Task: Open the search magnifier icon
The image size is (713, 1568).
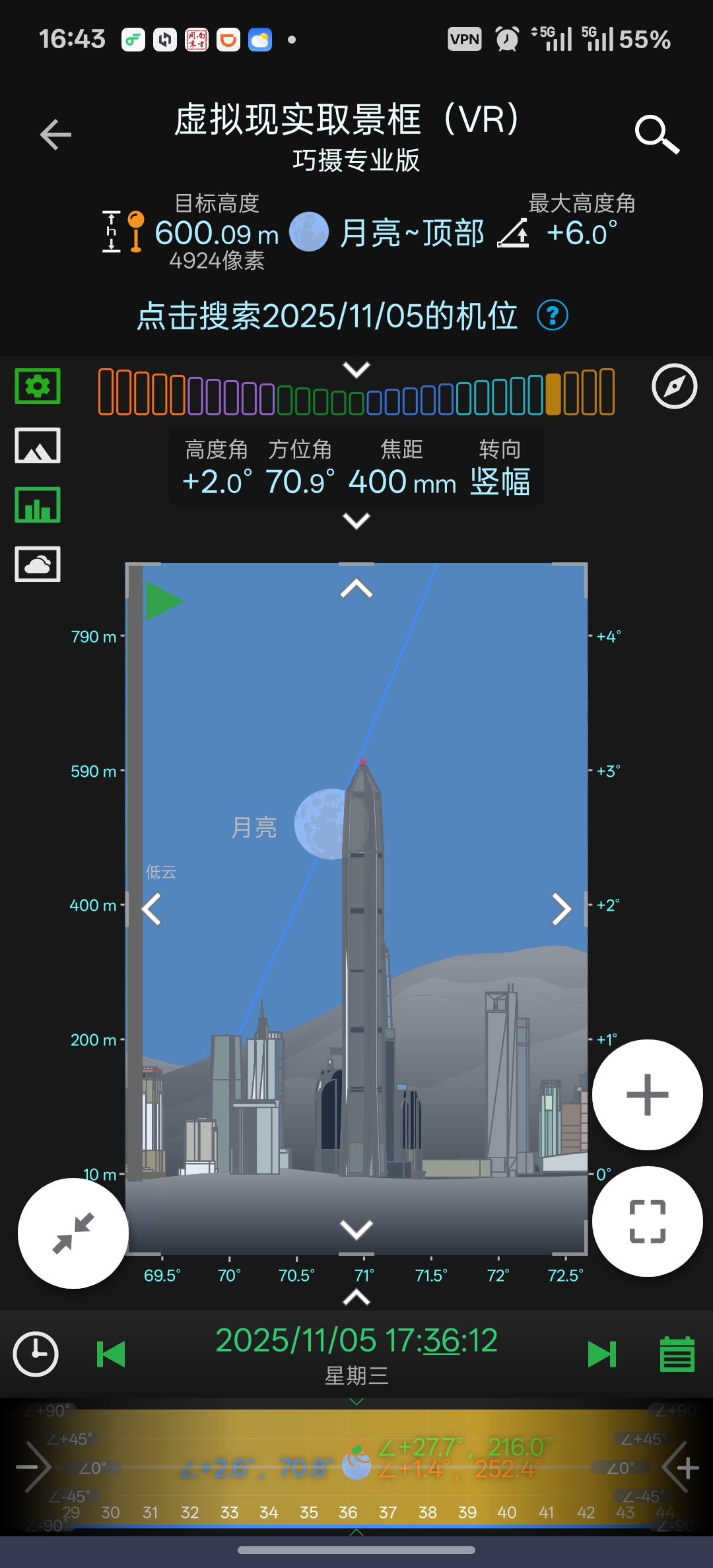Action: pyautogui.click(x=656, y=135)
